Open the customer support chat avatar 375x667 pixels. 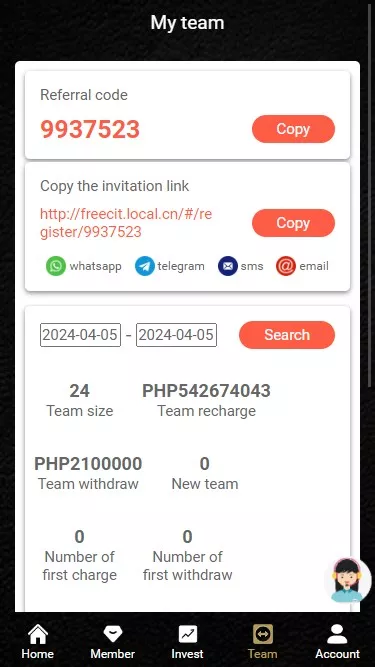tap(348, 580)
